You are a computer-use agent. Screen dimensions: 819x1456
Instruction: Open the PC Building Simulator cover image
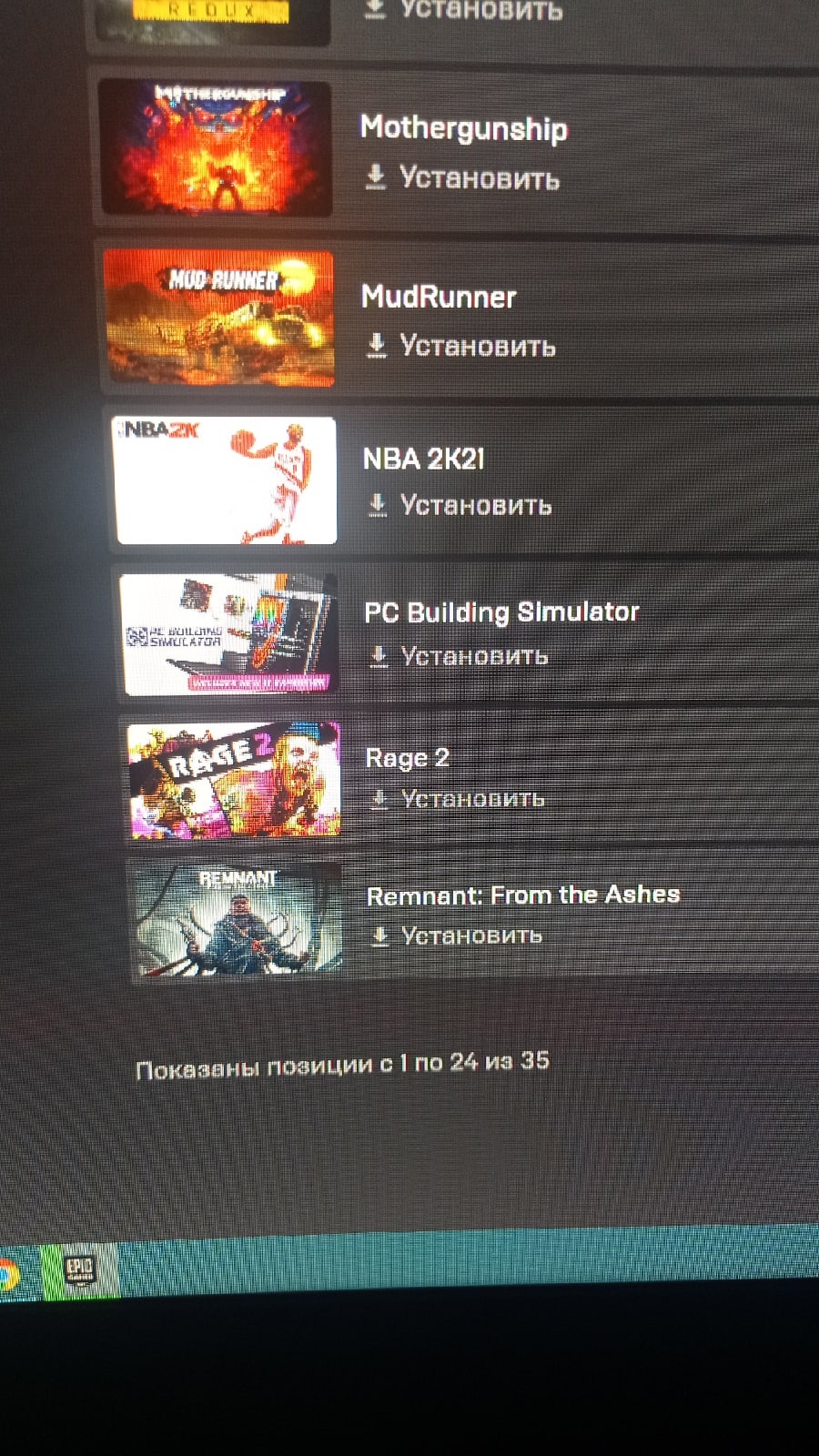(x=230, y=634)
